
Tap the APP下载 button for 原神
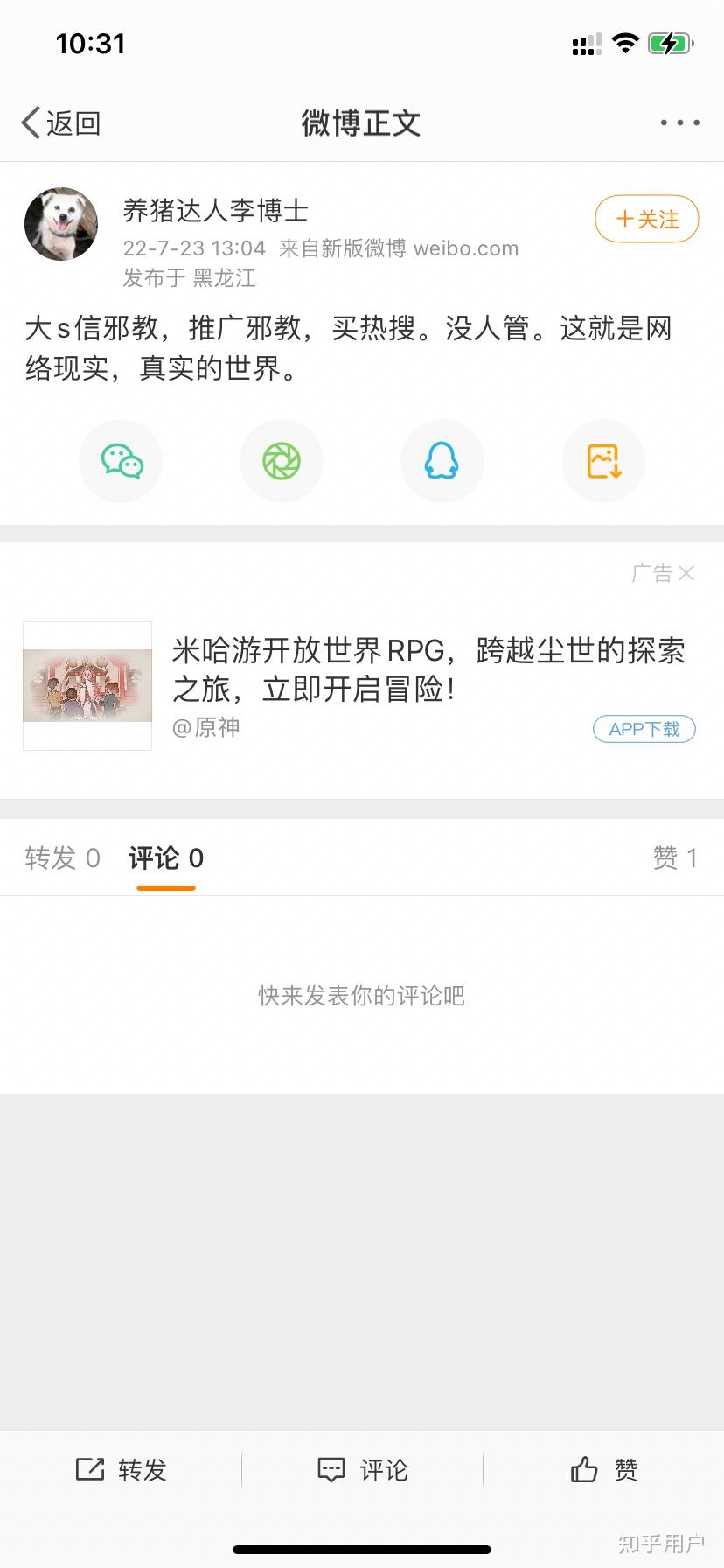pyautogui.click(x=644, y=729)
